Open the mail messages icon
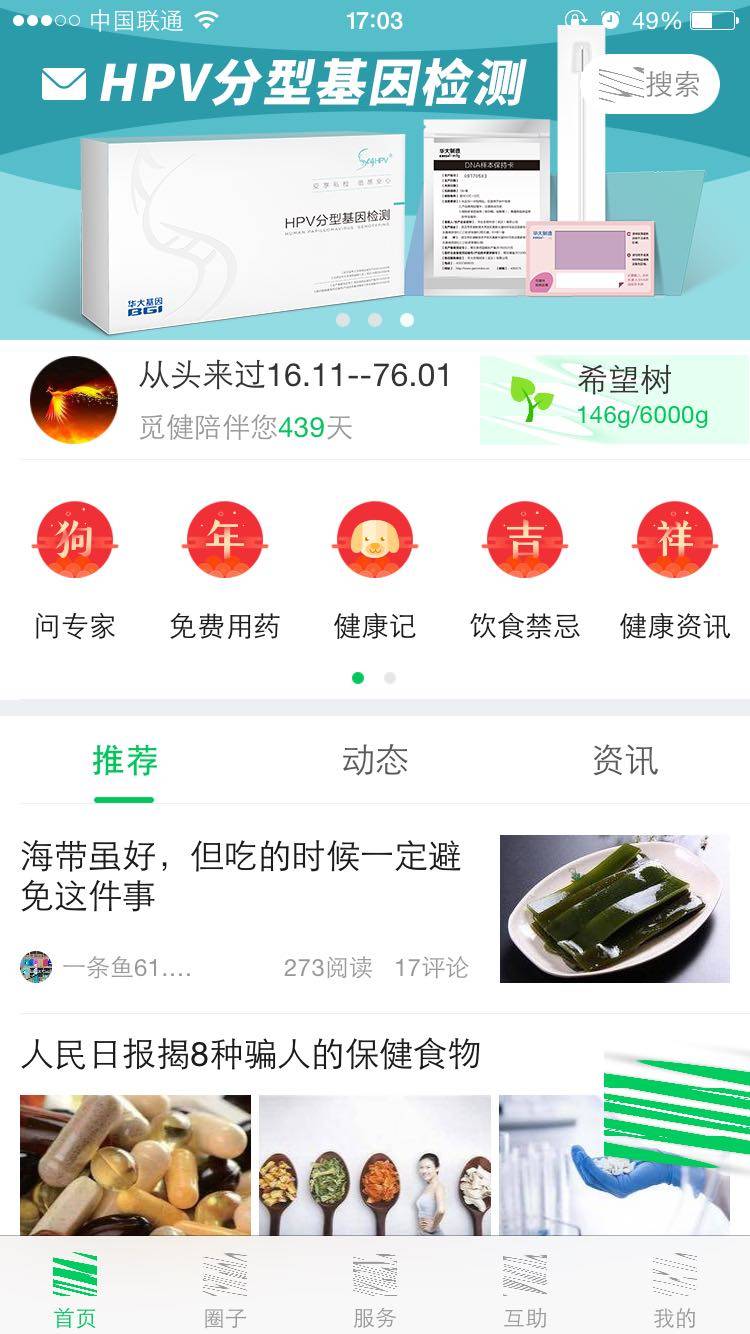The width and height of the screenshot is (750, 1334). [x=64, y=85]
